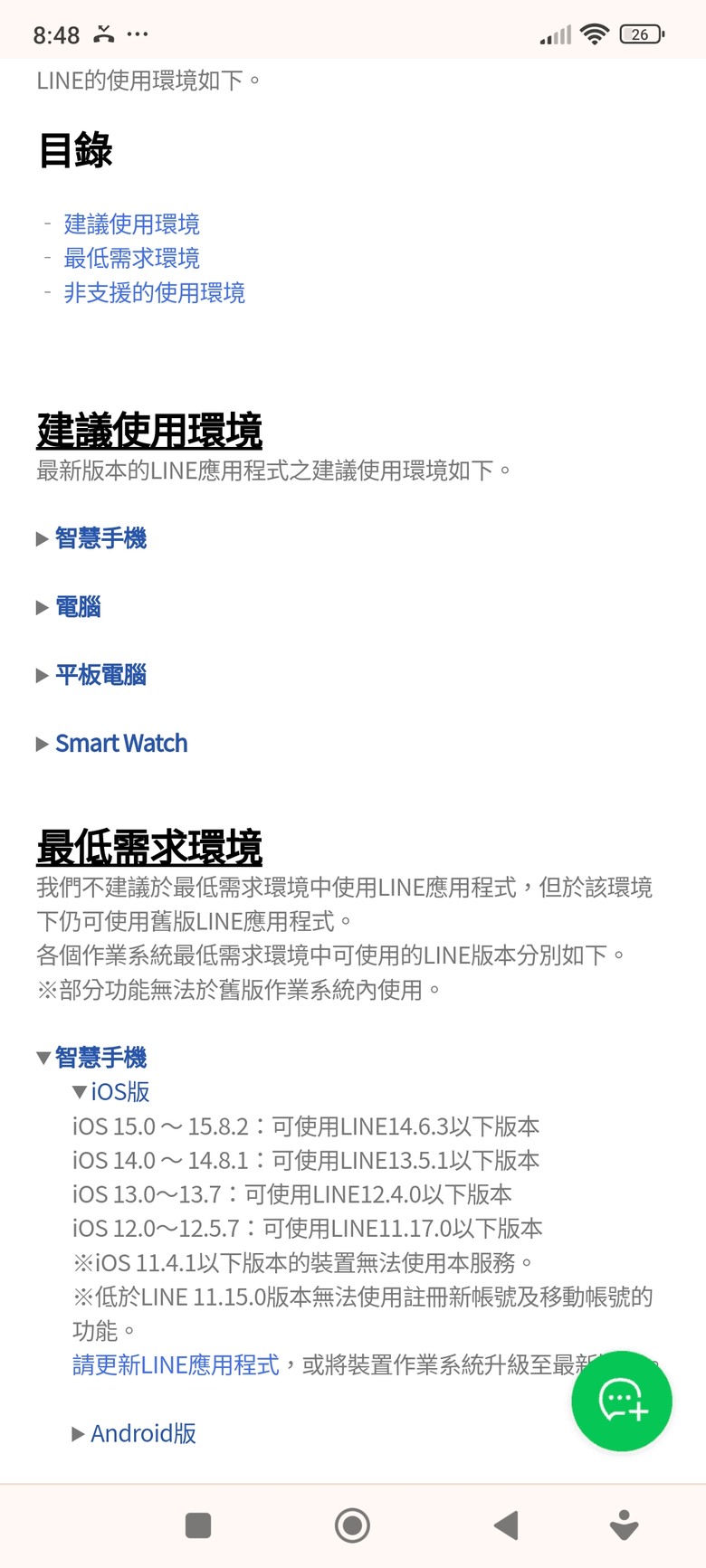Collapse 智慧手機 under 最低需求環境
The height and width of the screenshot is (1568, 706).
click(100, 1057)
